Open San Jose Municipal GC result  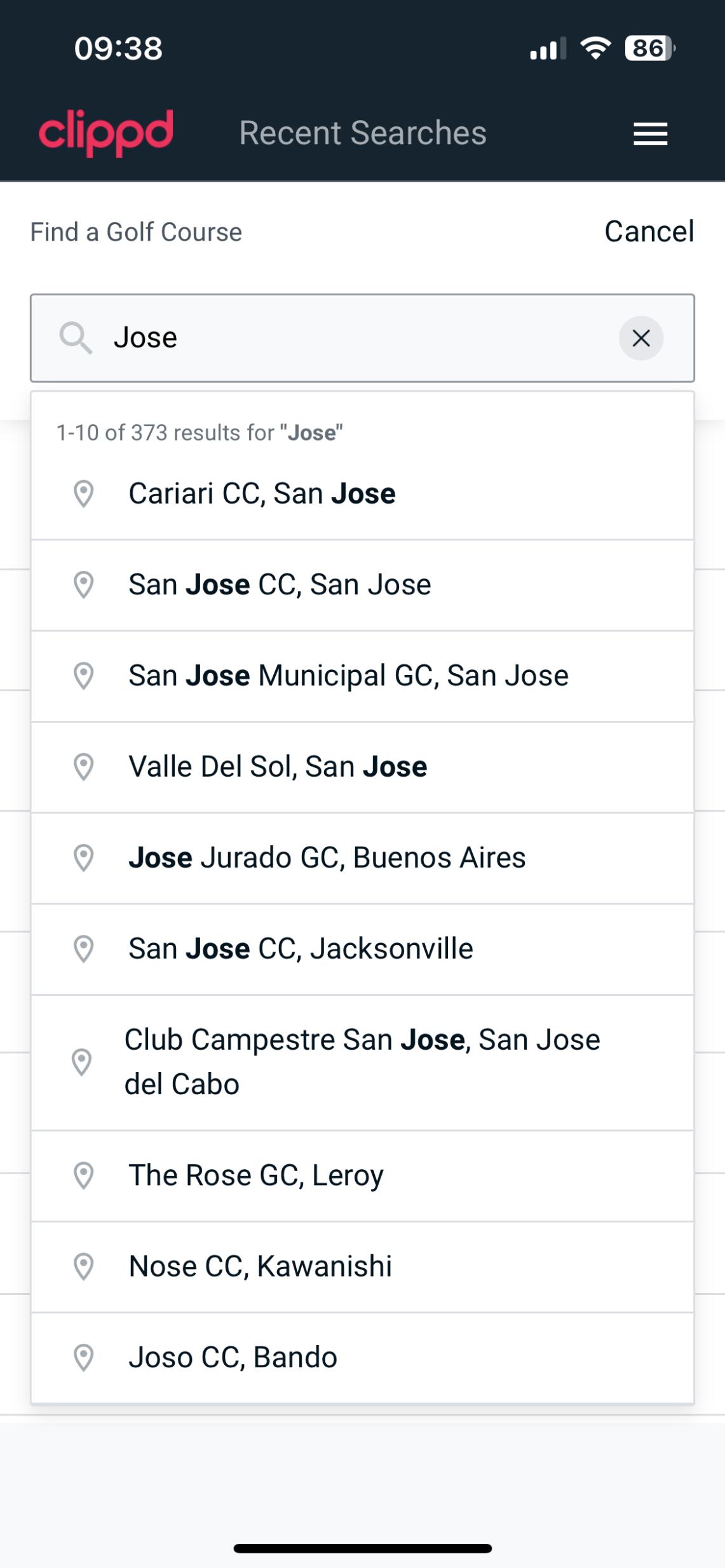click(348, 675)
